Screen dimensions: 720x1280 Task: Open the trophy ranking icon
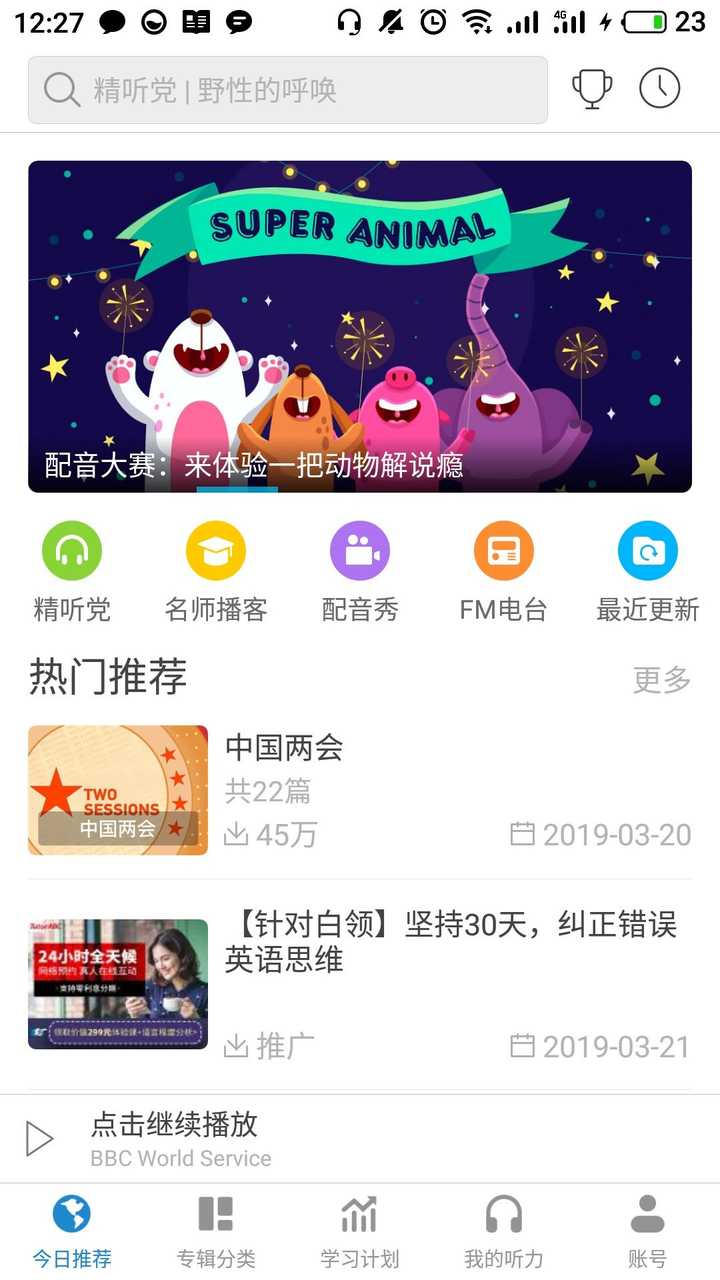tap(592, 89)
